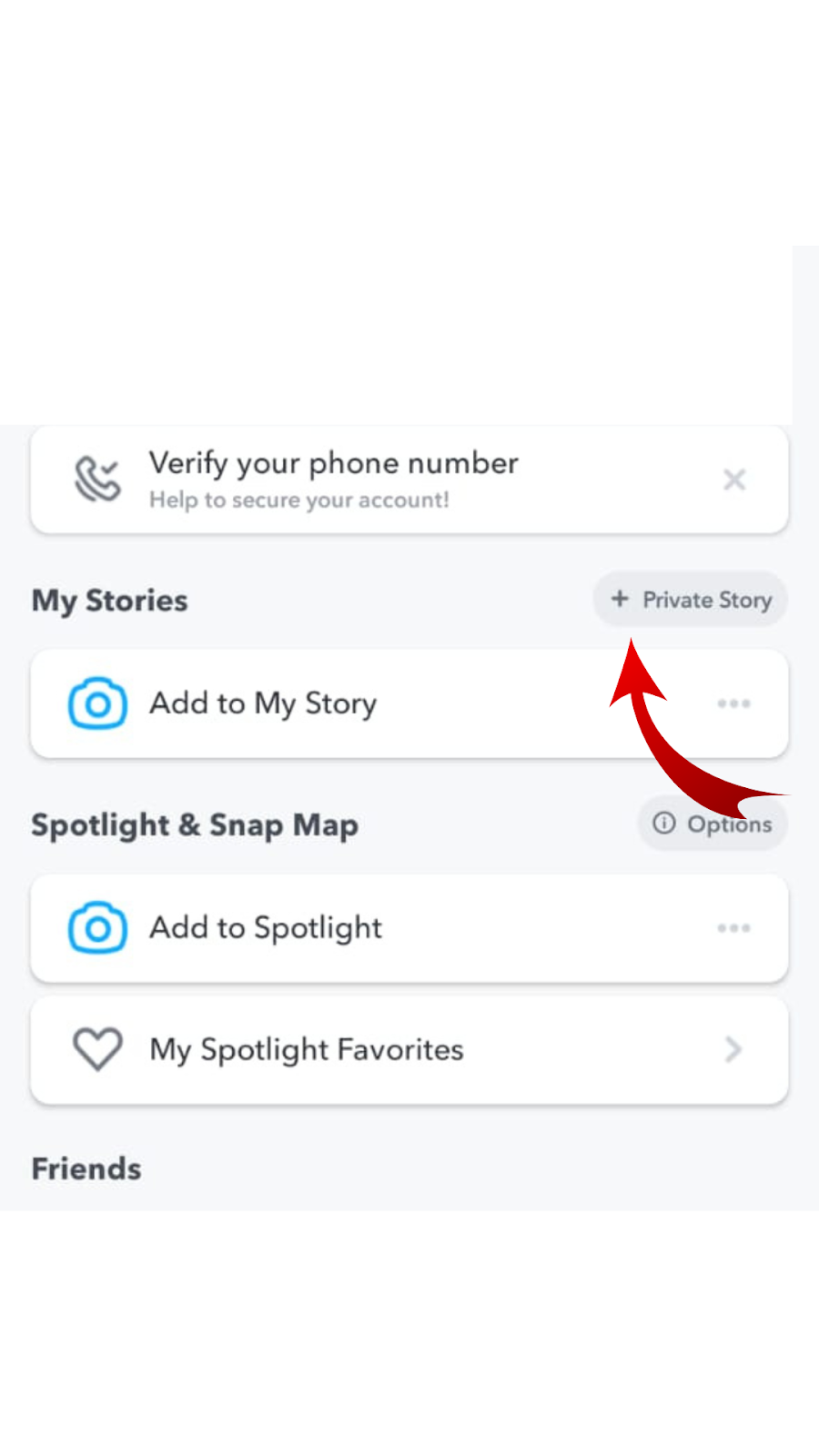This screenshot has width=819, height=1456.
Task: Create a new Private Story
Action: pyautogui.click(x=691, y=600)
